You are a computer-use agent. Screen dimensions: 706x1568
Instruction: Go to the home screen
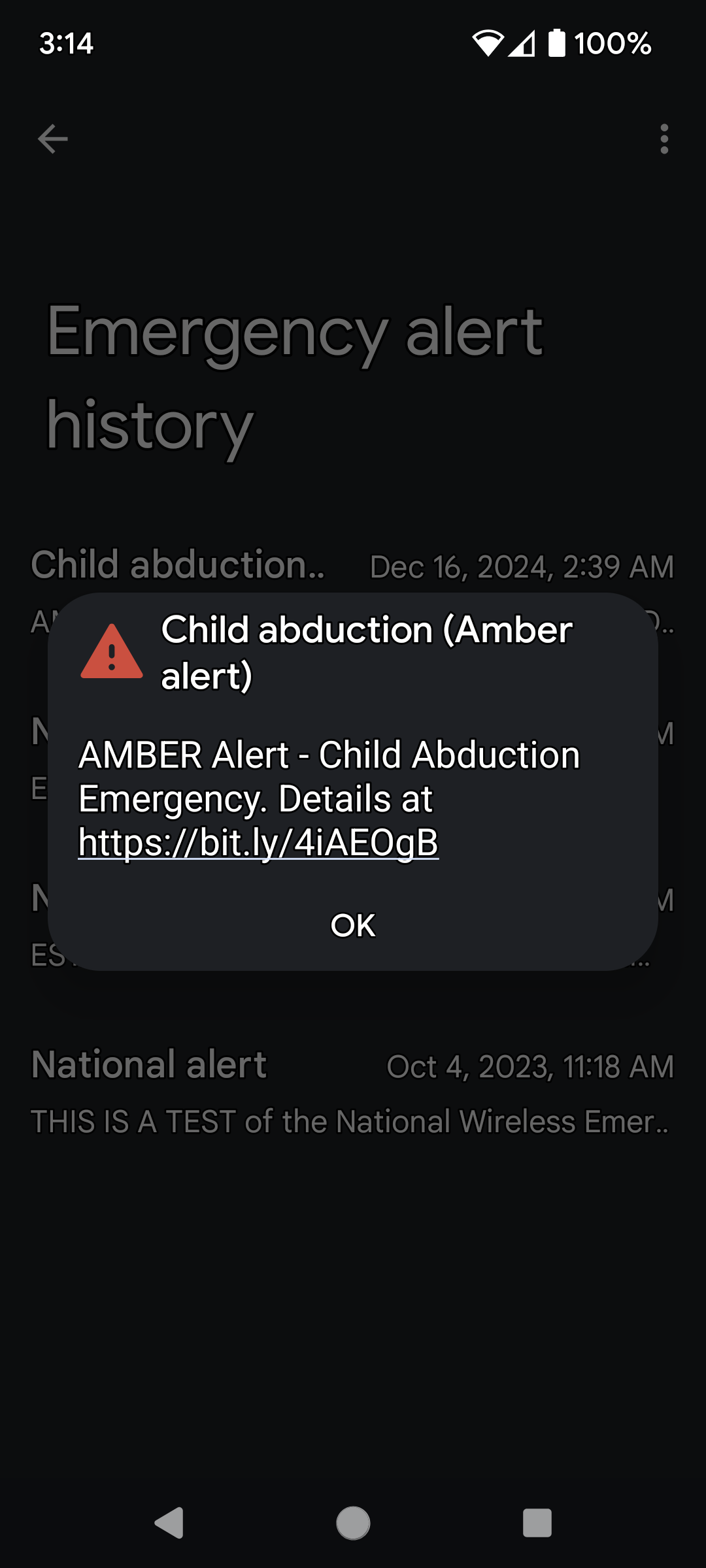[x=353, y=1523]
